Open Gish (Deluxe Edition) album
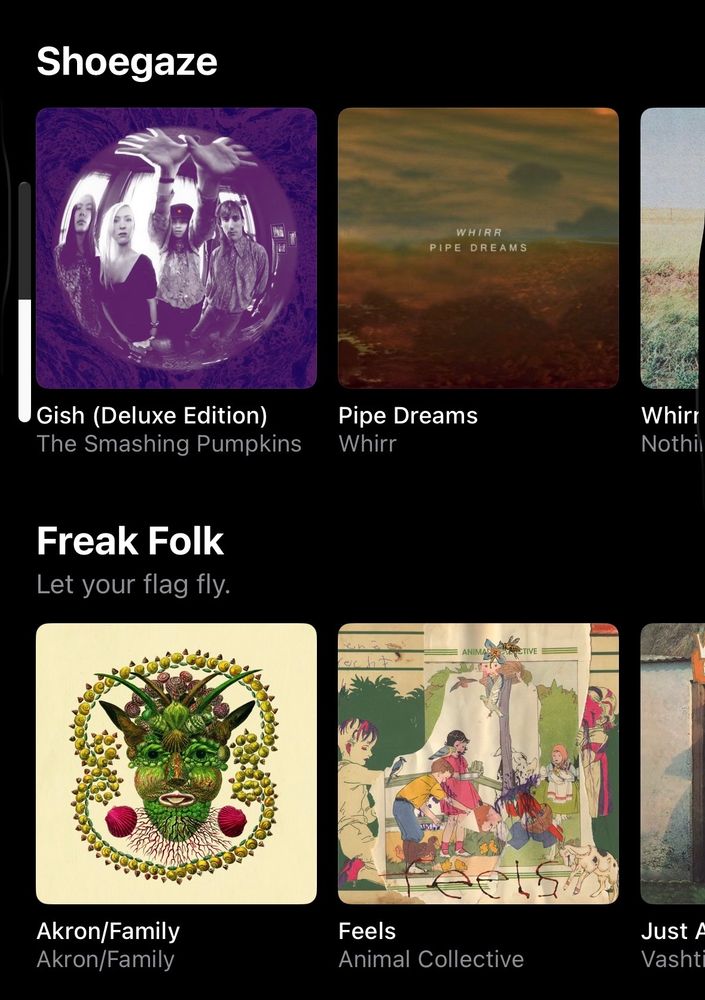Image resolution: width=705 pixels, height=1000 pixels. click(176, 248)
